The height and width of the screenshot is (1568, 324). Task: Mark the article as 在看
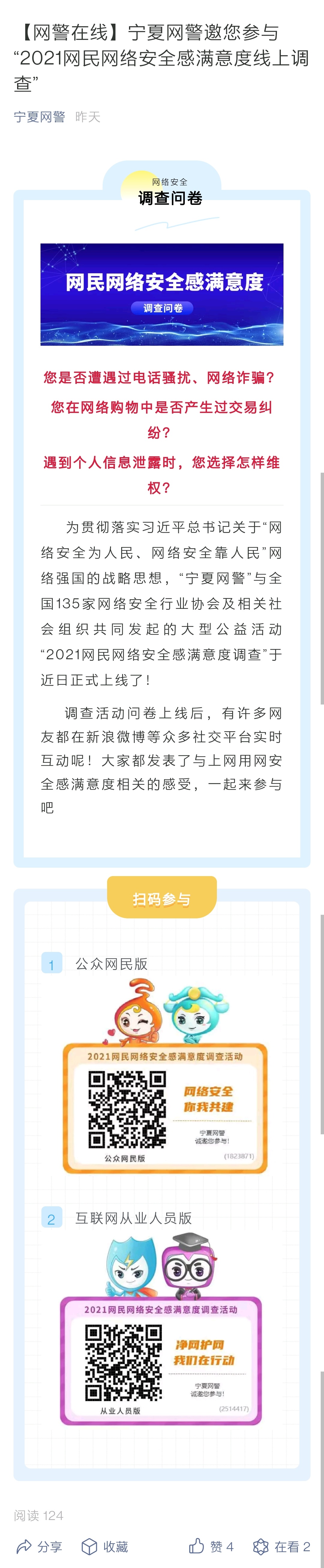(x=281, y=1546)
